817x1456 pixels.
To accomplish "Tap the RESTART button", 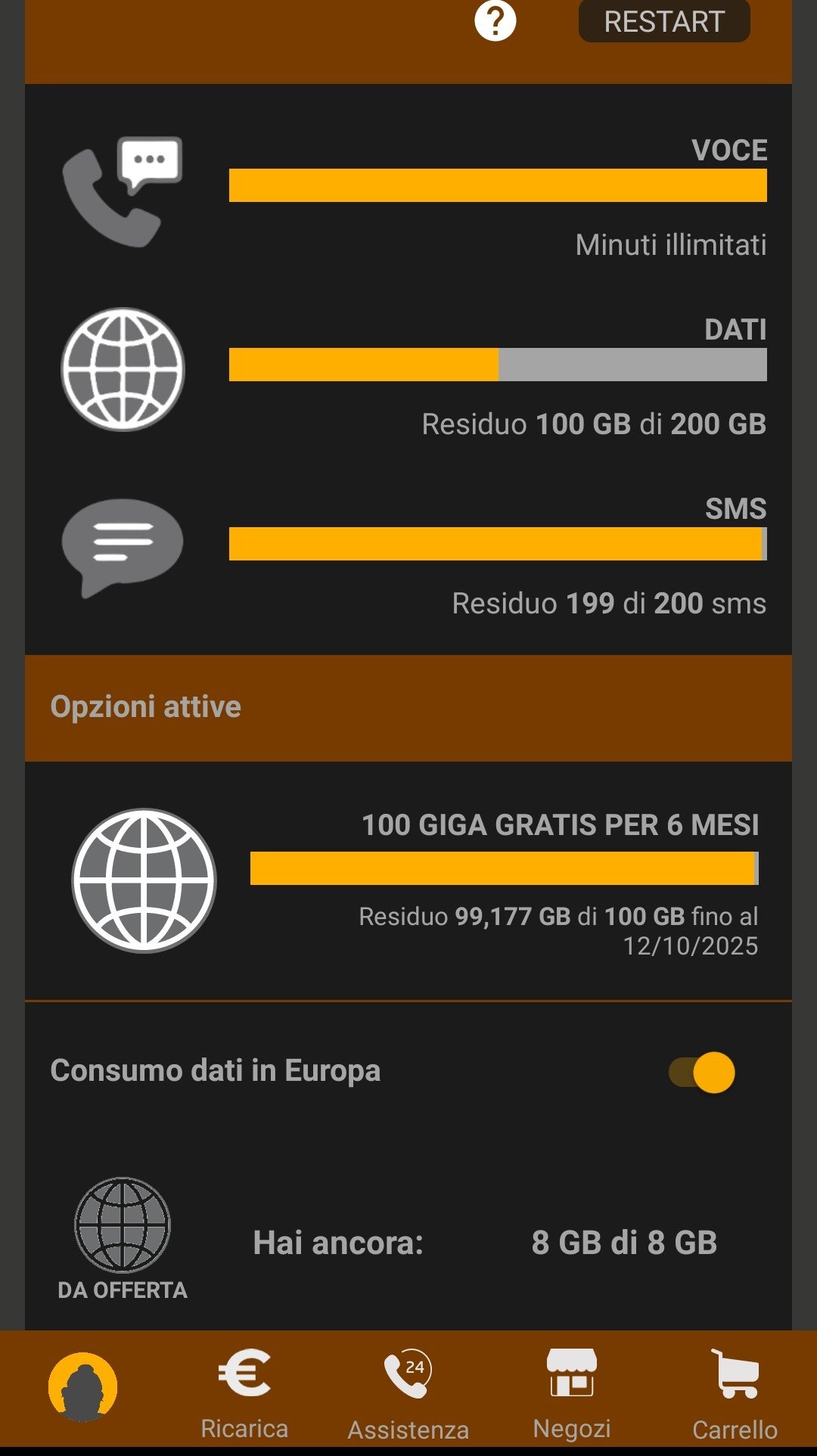I will click(x=664, y=22).
